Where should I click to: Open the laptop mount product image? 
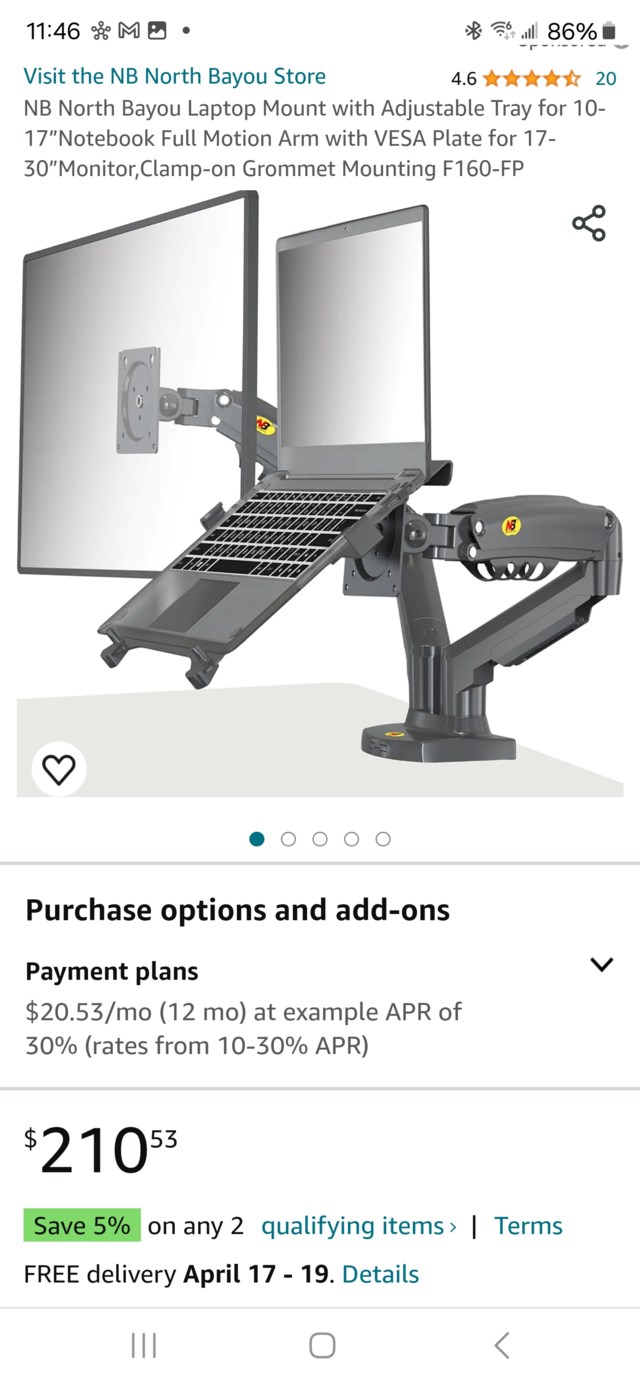pos(320,490)
